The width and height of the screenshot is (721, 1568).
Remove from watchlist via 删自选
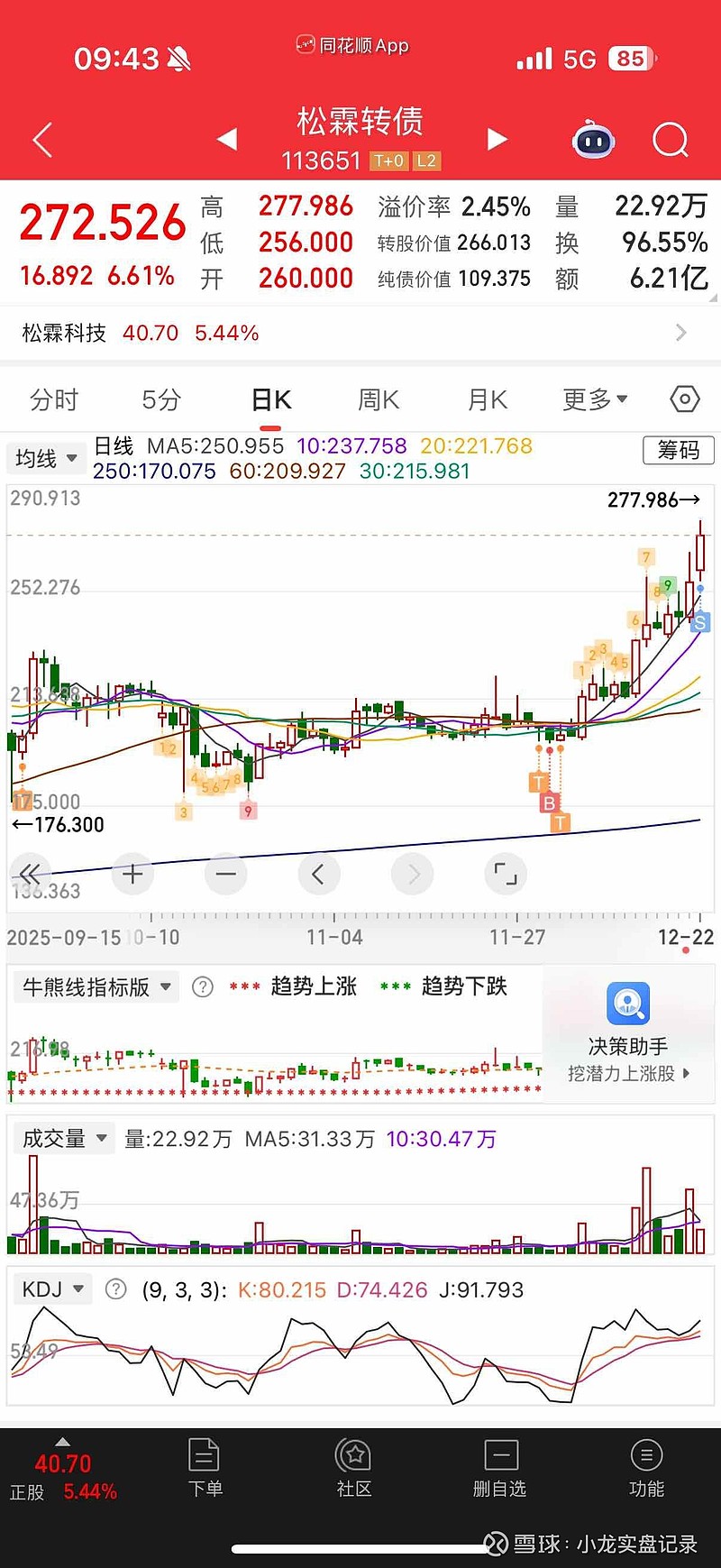pyautogui.click(x=499, y=1468)
